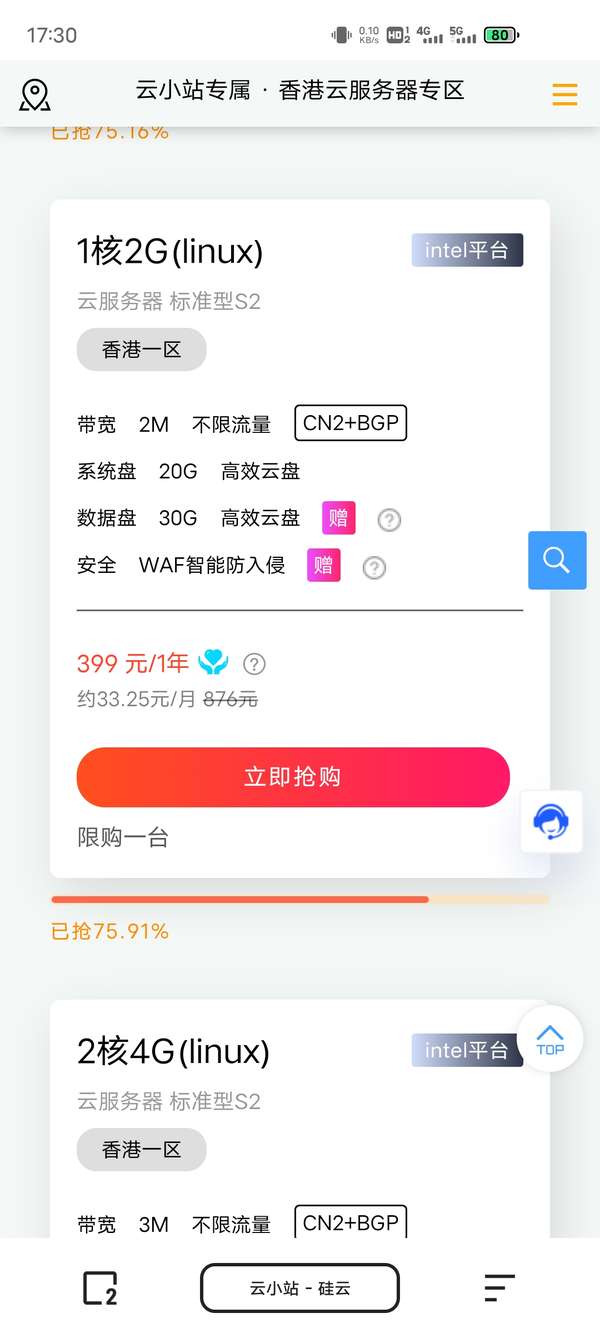Open the browser menu lines icon
Screen dimensions: 600x1338
499,1288
